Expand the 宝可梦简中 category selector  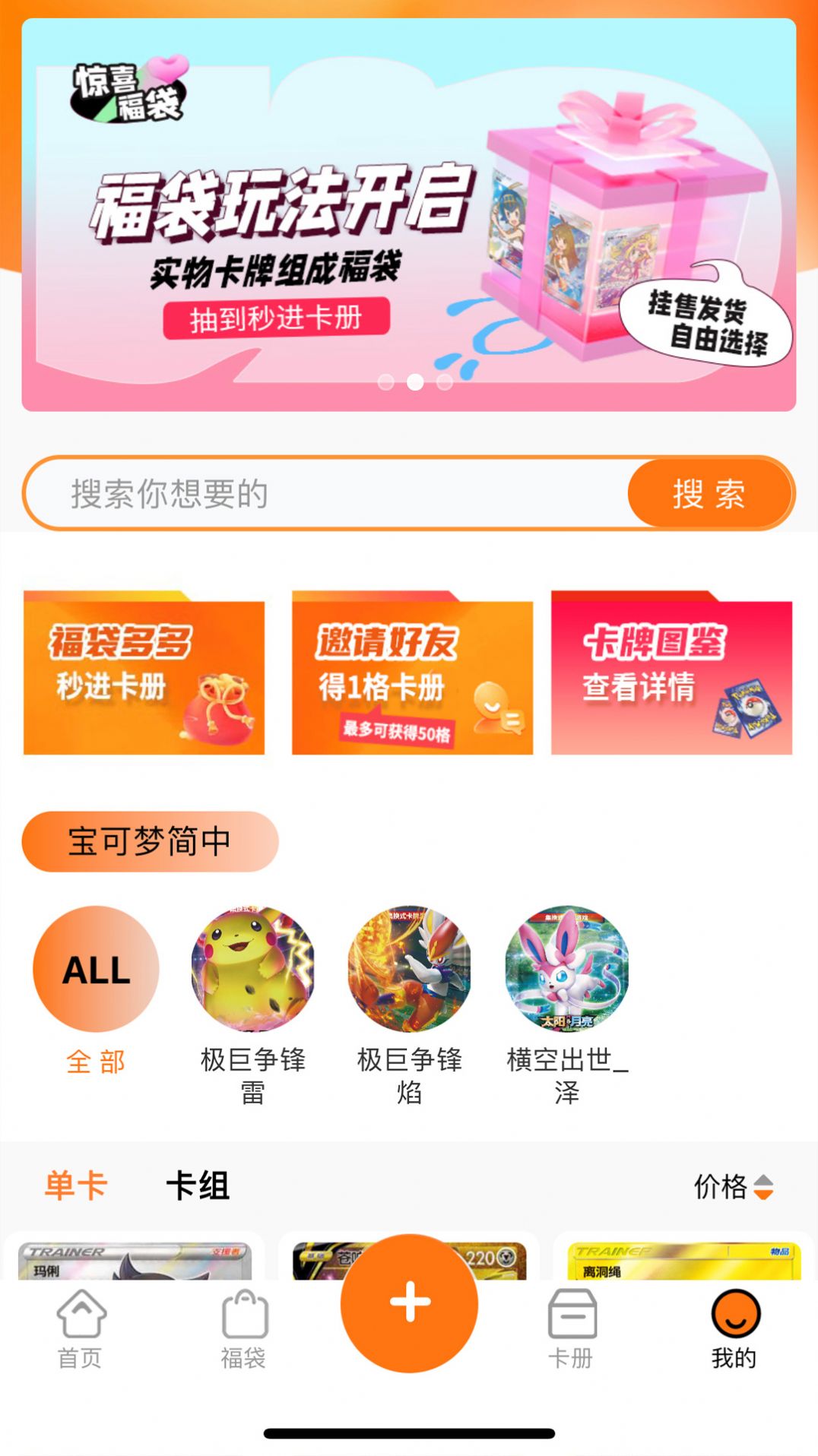pos(151,840)
